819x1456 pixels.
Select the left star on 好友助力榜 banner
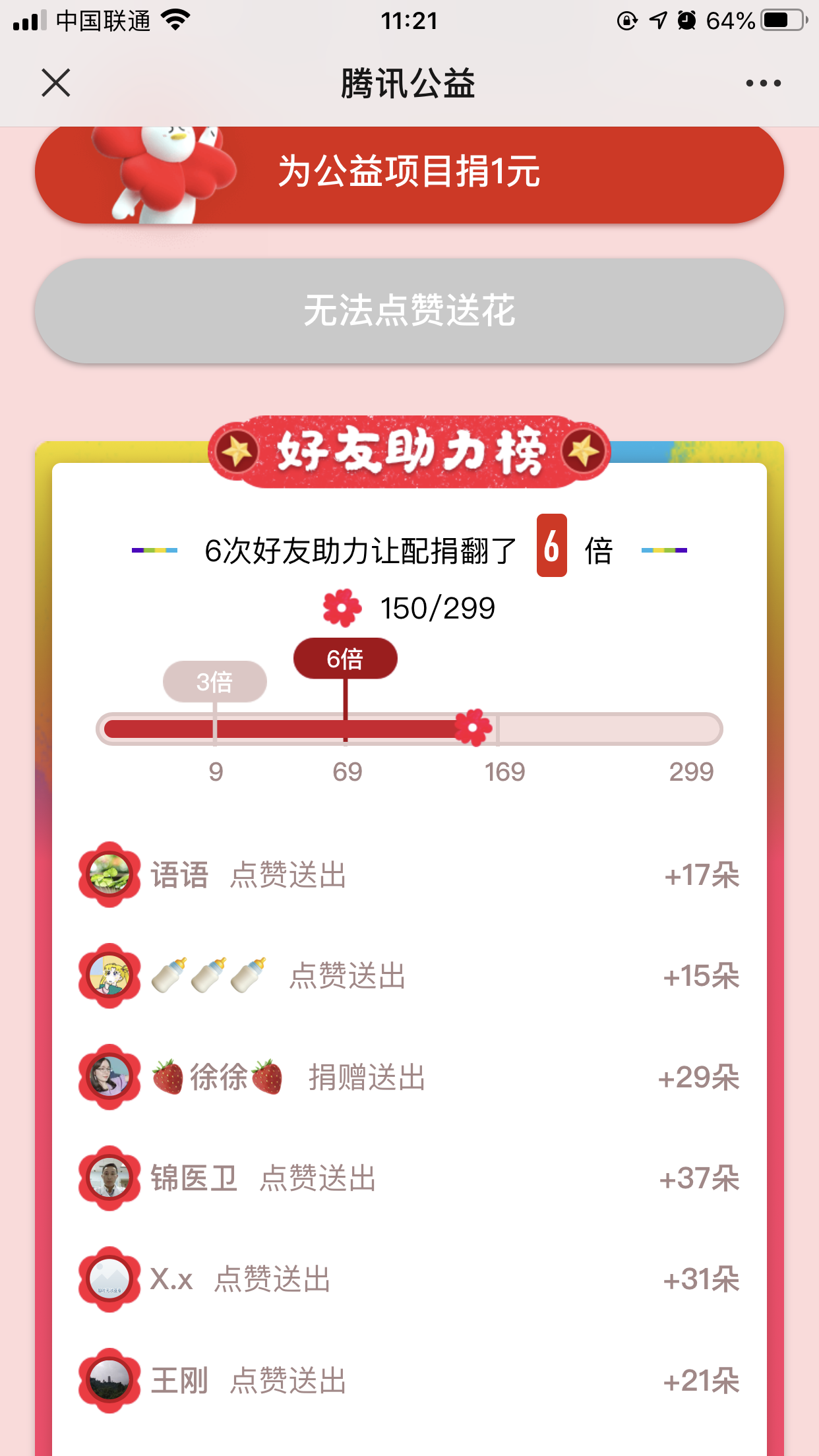(x=239, y=452)
